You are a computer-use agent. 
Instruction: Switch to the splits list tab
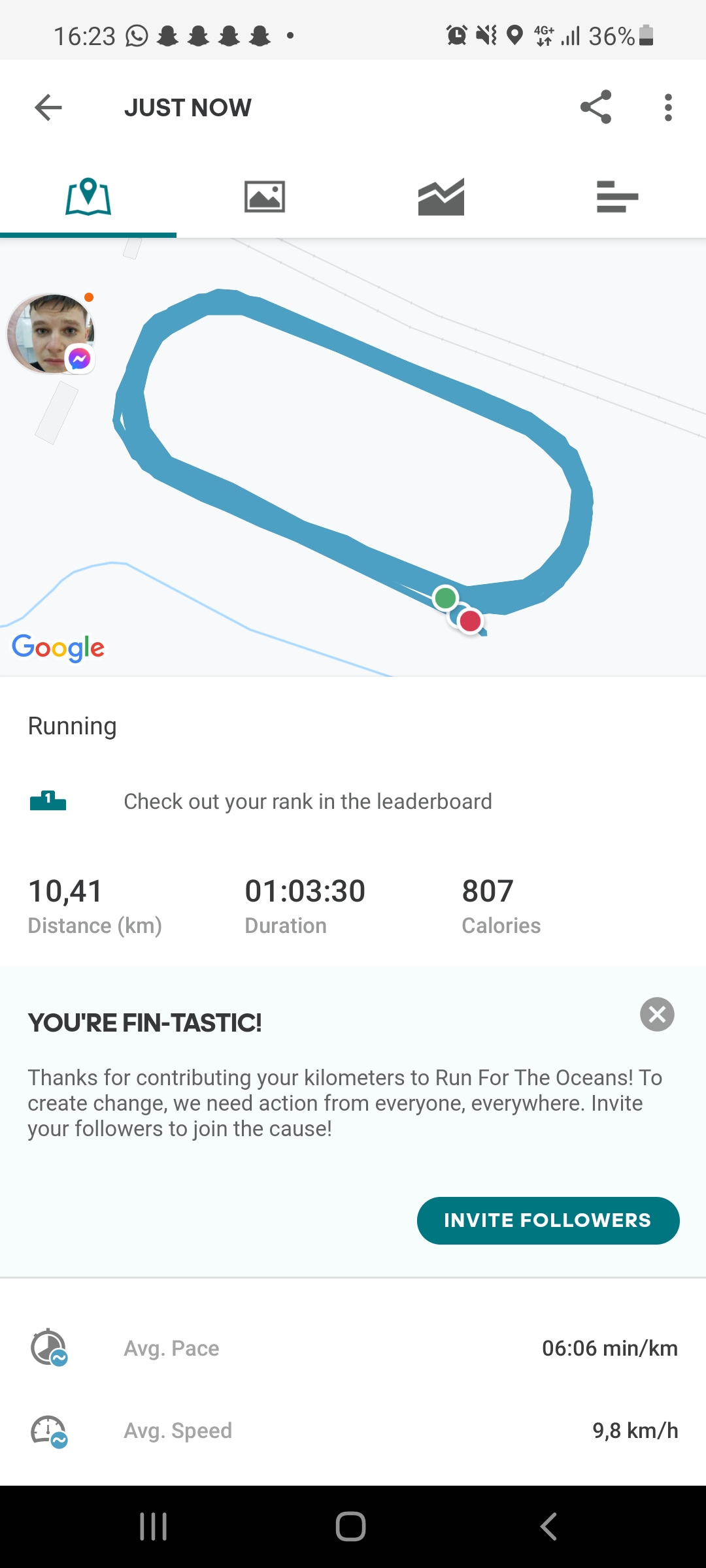[617, 197]
